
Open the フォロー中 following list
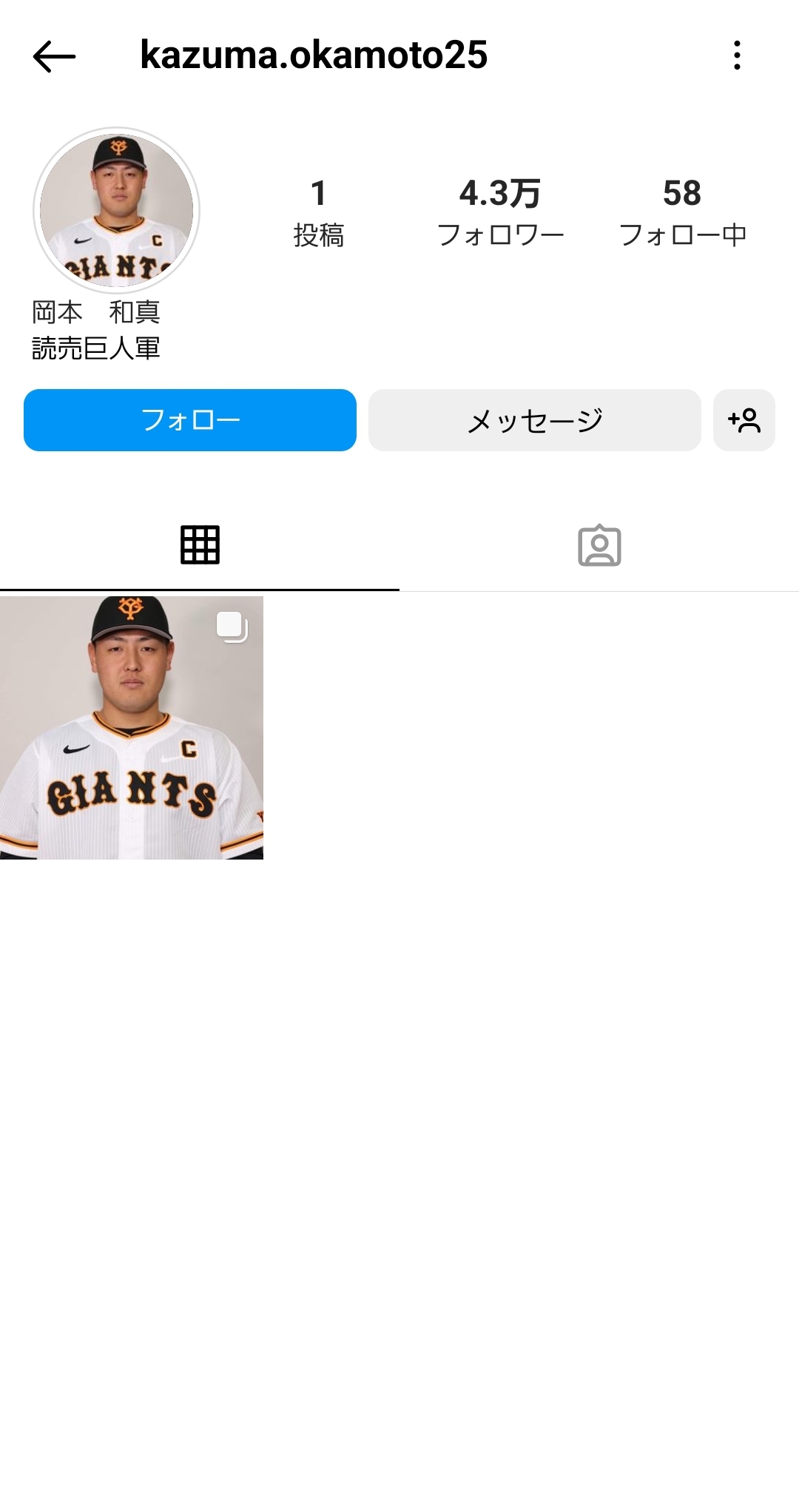[682, 212]
